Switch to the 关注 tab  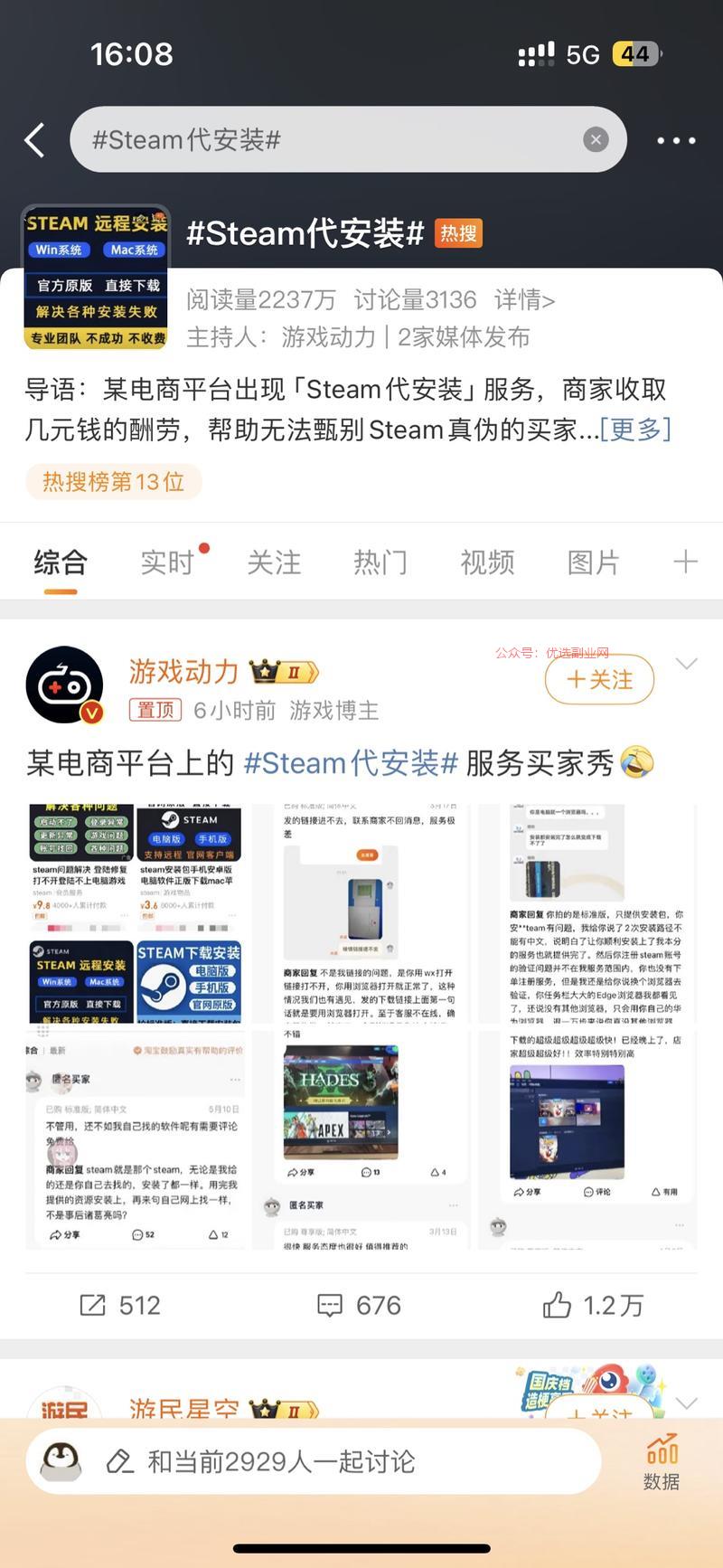point(274,562)
